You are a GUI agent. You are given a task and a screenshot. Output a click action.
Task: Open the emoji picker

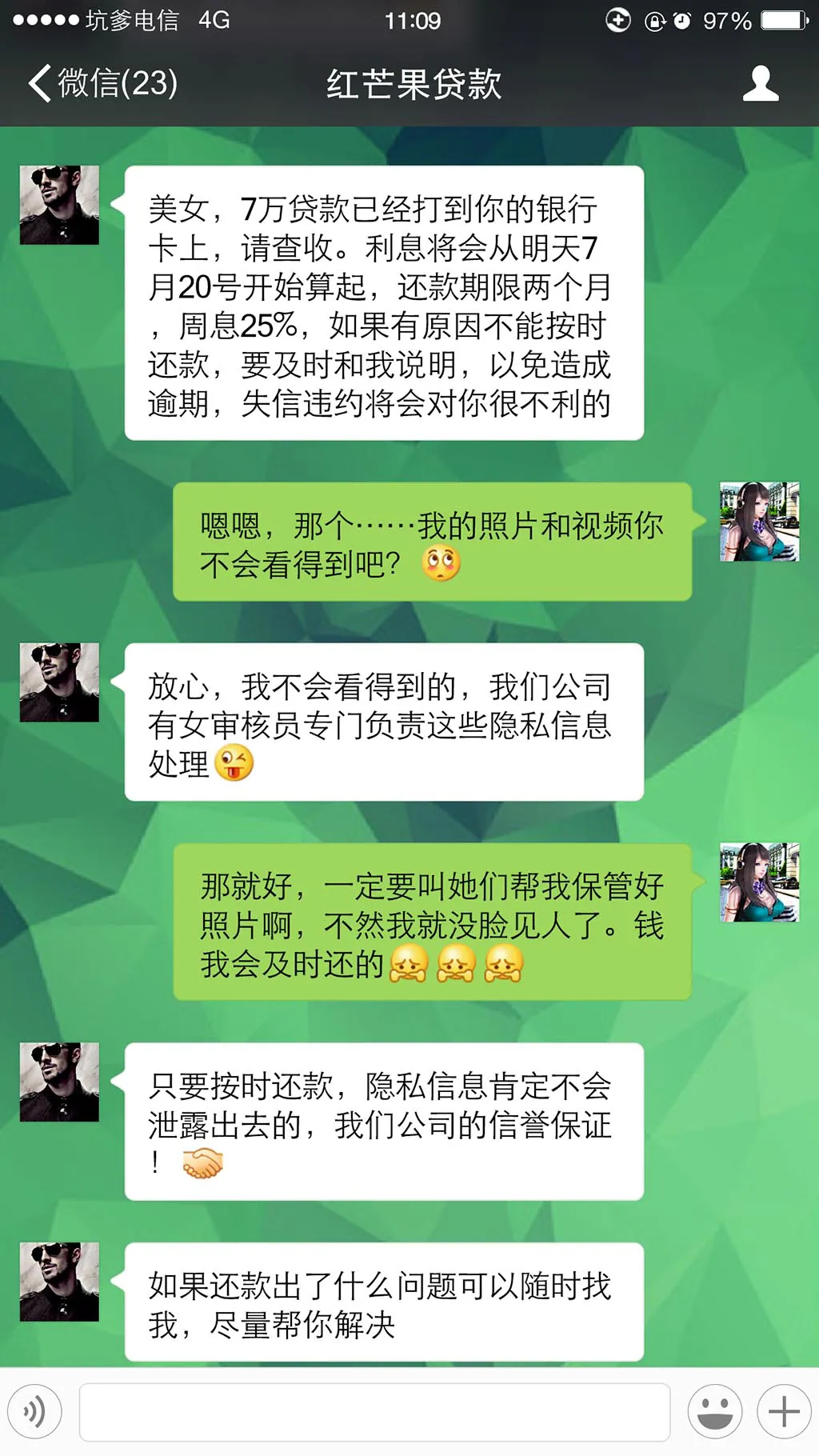tap(714, 1412)
